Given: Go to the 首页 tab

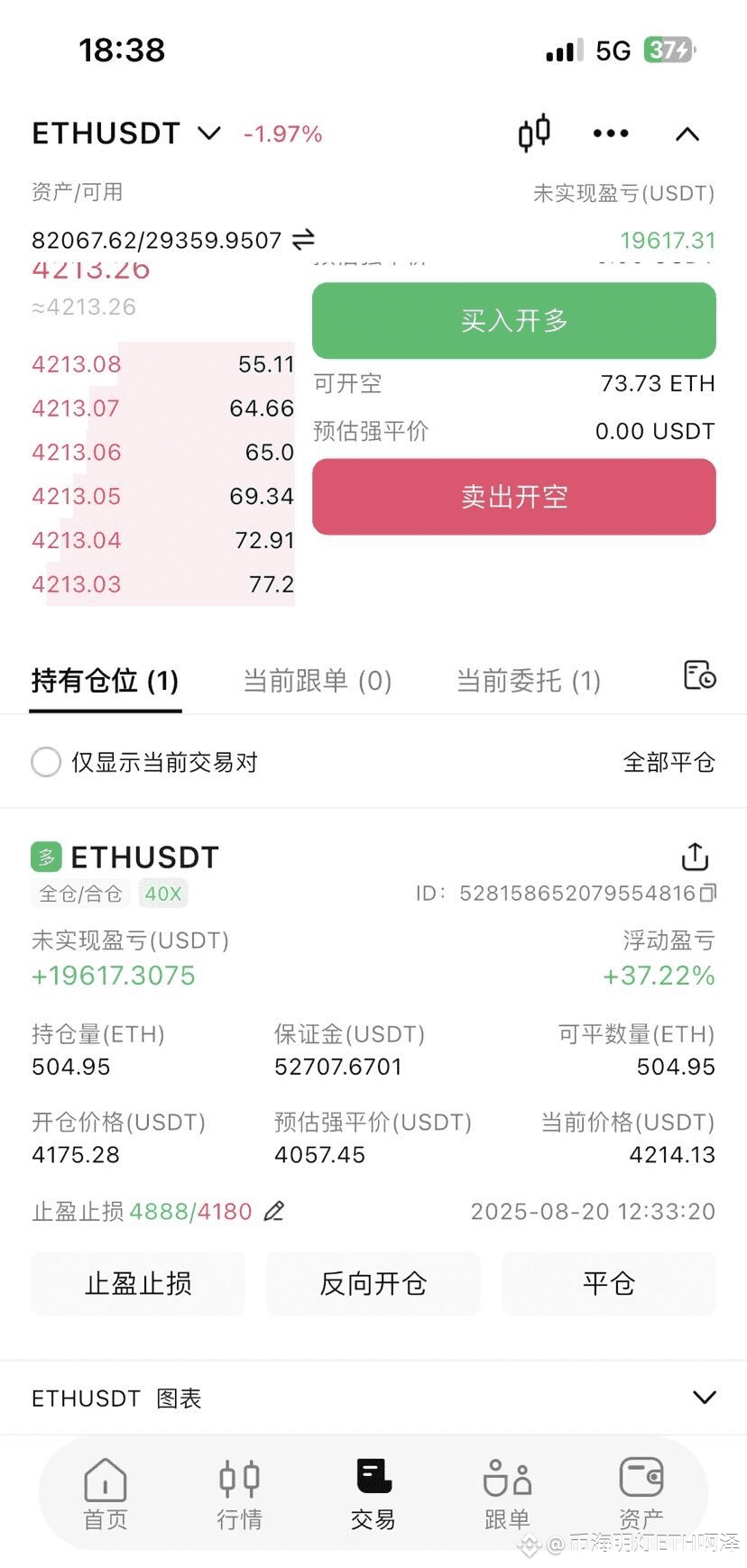Looking at the screenshot, I should (x=106, y=1494).
